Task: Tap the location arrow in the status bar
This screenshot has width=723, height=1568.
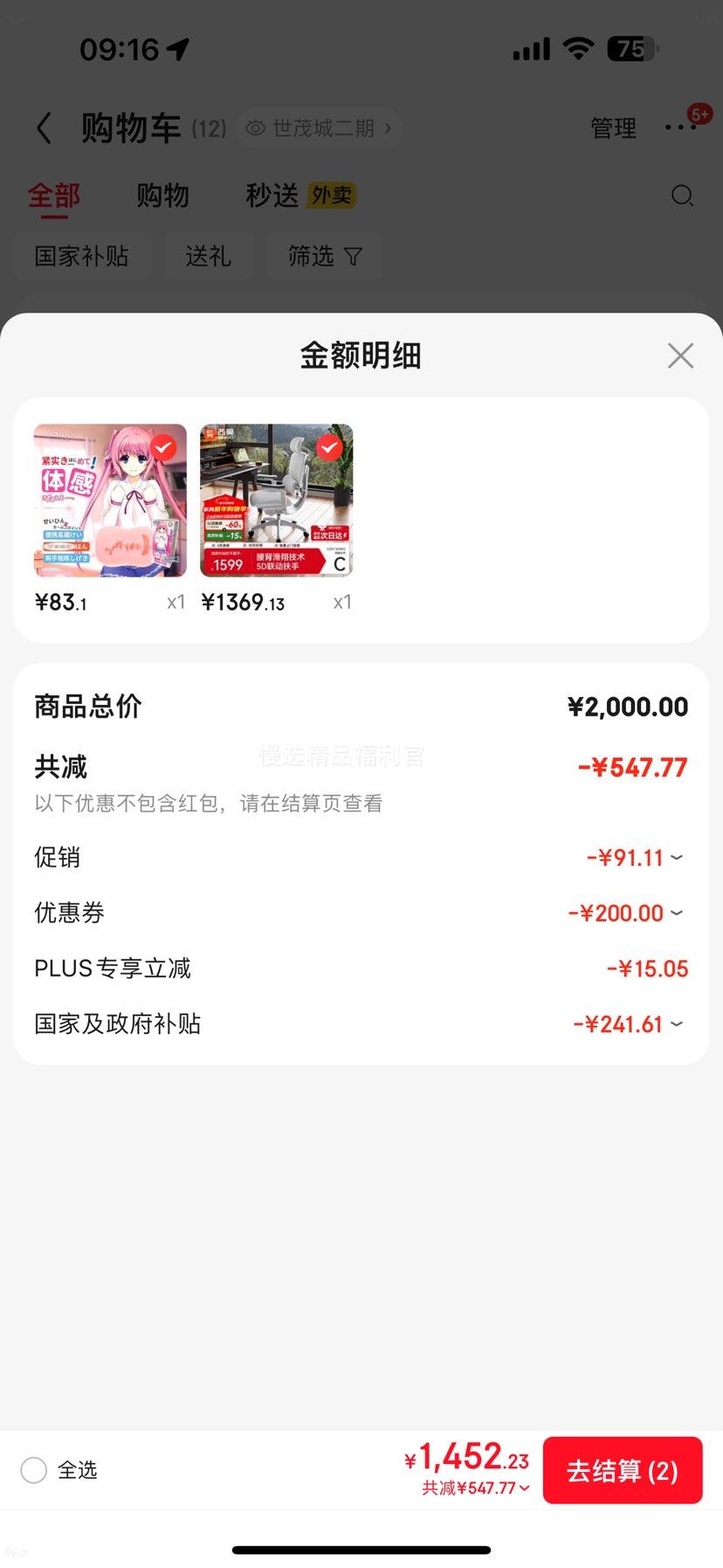Action: (x=179, y=50)
